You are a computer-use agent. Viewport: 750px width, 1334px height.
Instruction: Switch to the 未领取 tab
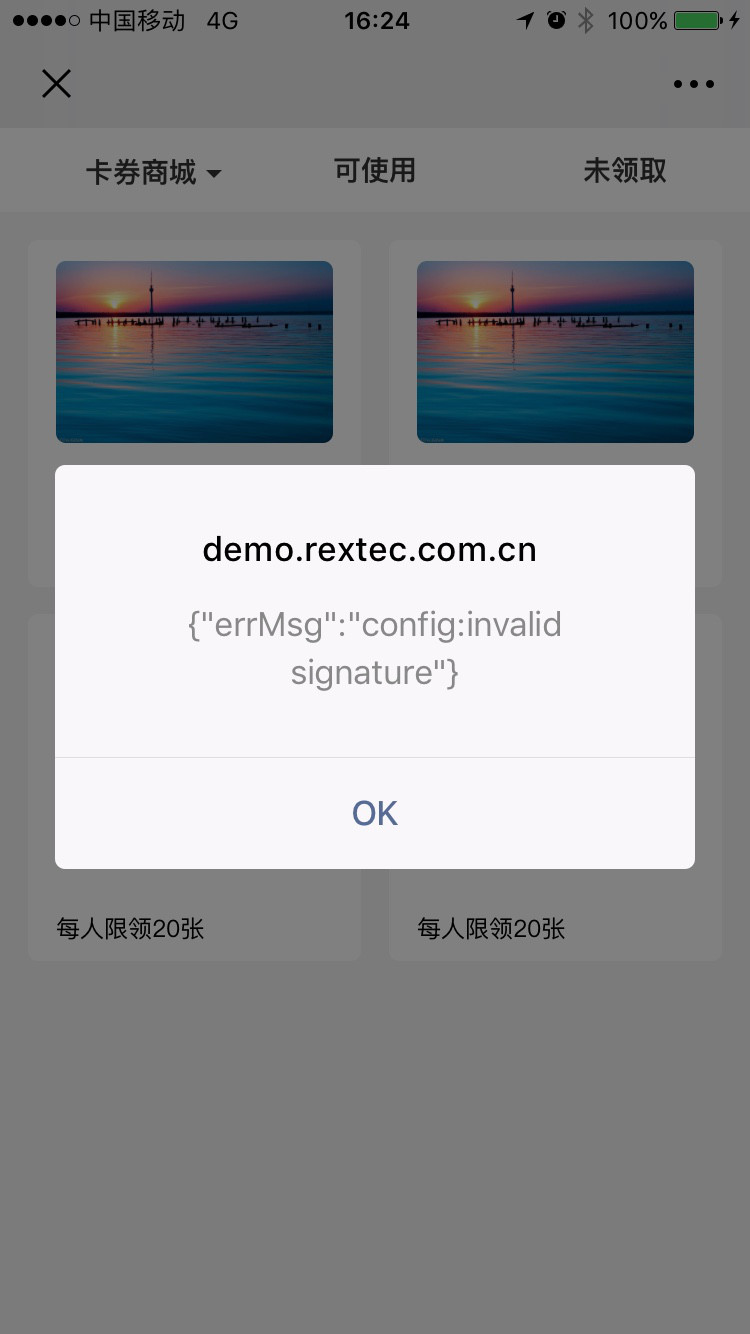[x=624, y=171]
